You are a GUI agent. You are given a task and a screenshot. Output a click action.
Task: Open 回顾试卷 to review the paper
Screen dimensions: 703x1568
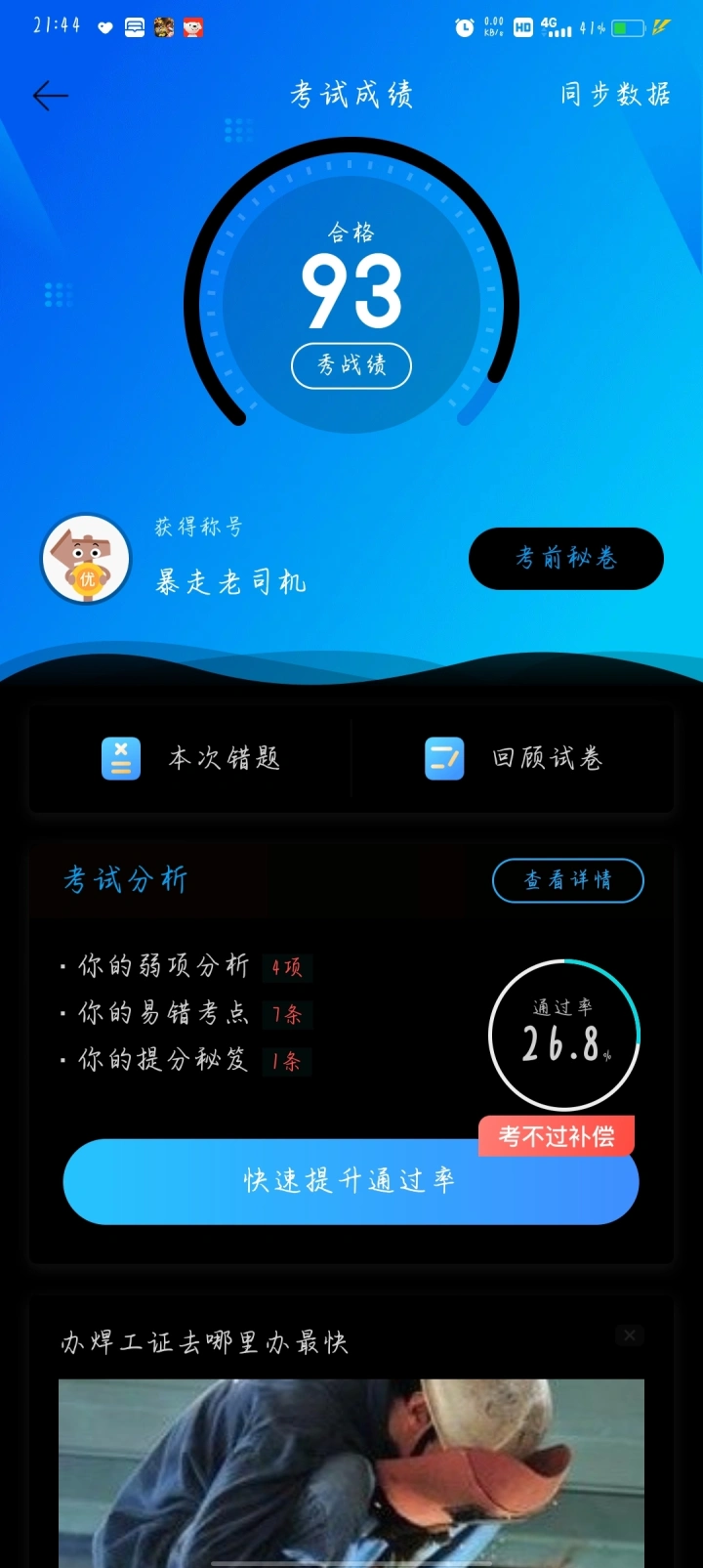click(x=513, y=759)
